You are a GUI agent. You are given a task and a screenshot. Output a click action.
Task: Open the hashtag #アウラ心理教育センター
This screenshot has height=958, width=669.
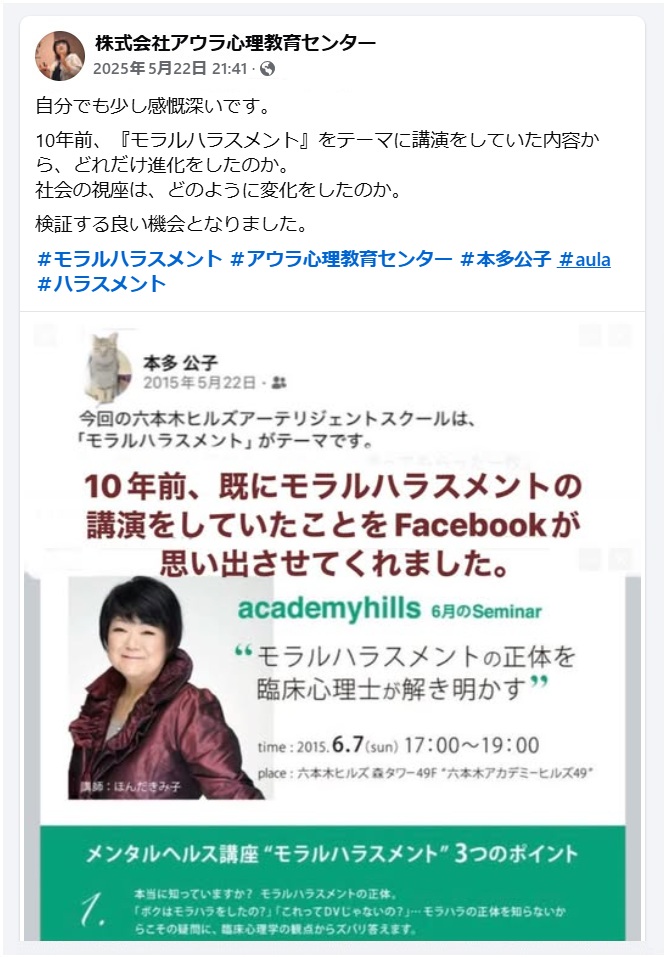pyautogui.click(x=341, y=259)
